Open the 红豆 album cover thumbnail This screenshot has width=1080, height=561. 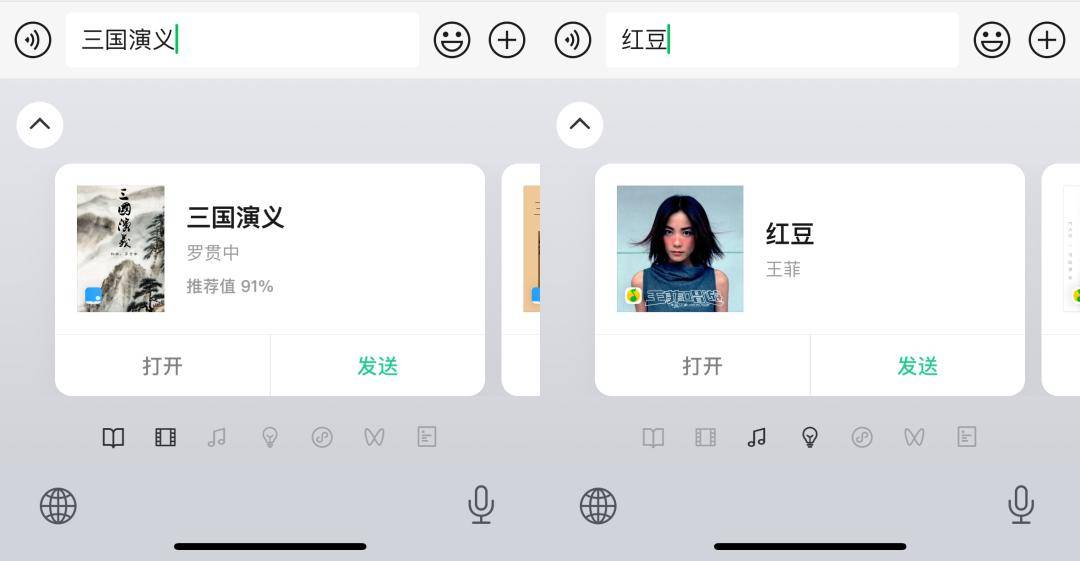pos(680,248)
